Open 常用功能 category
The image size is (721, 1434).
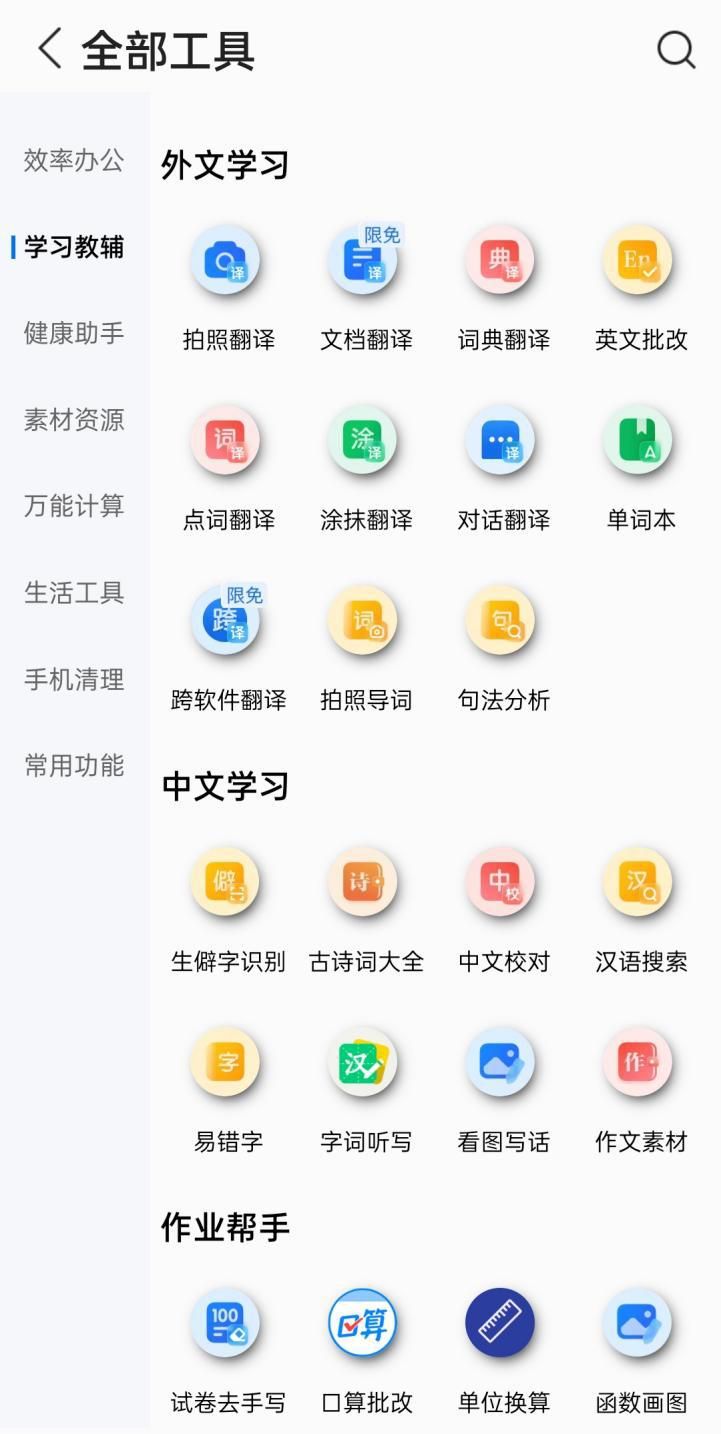(x=74, y=766)
